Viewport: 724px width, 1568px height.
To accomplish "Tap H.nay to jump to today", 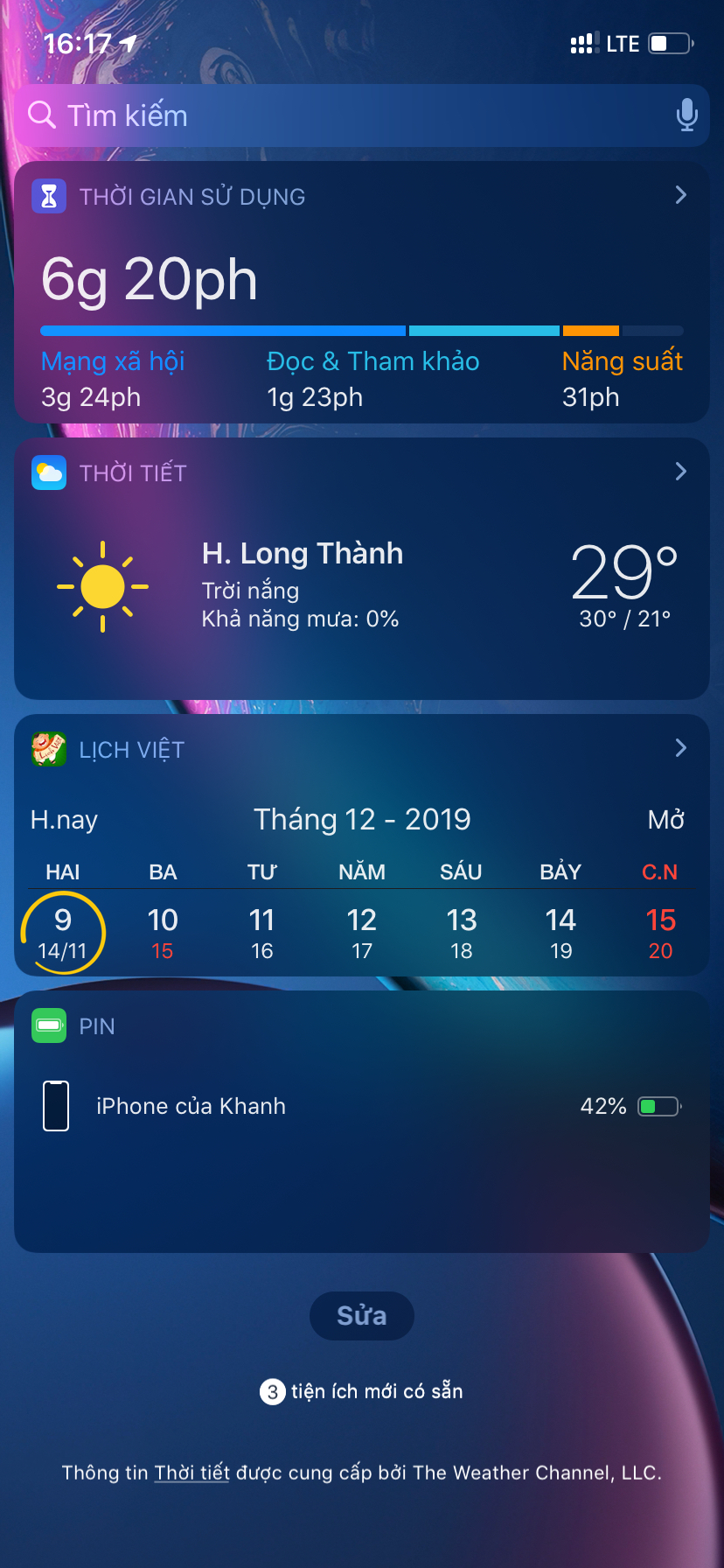I will point(64,820).
